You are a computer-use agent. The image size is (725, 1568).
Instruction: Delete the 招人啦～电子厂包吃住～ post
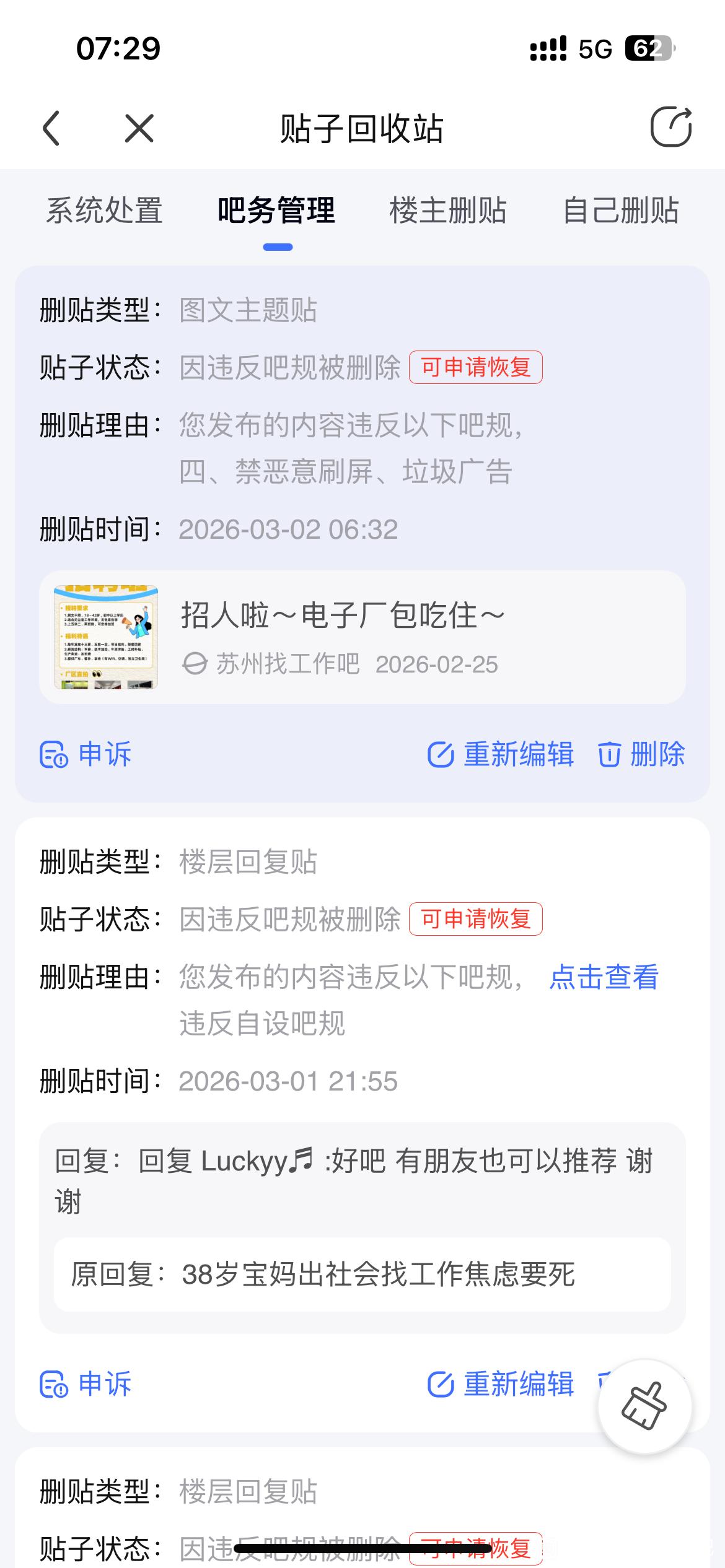[641, 754]
